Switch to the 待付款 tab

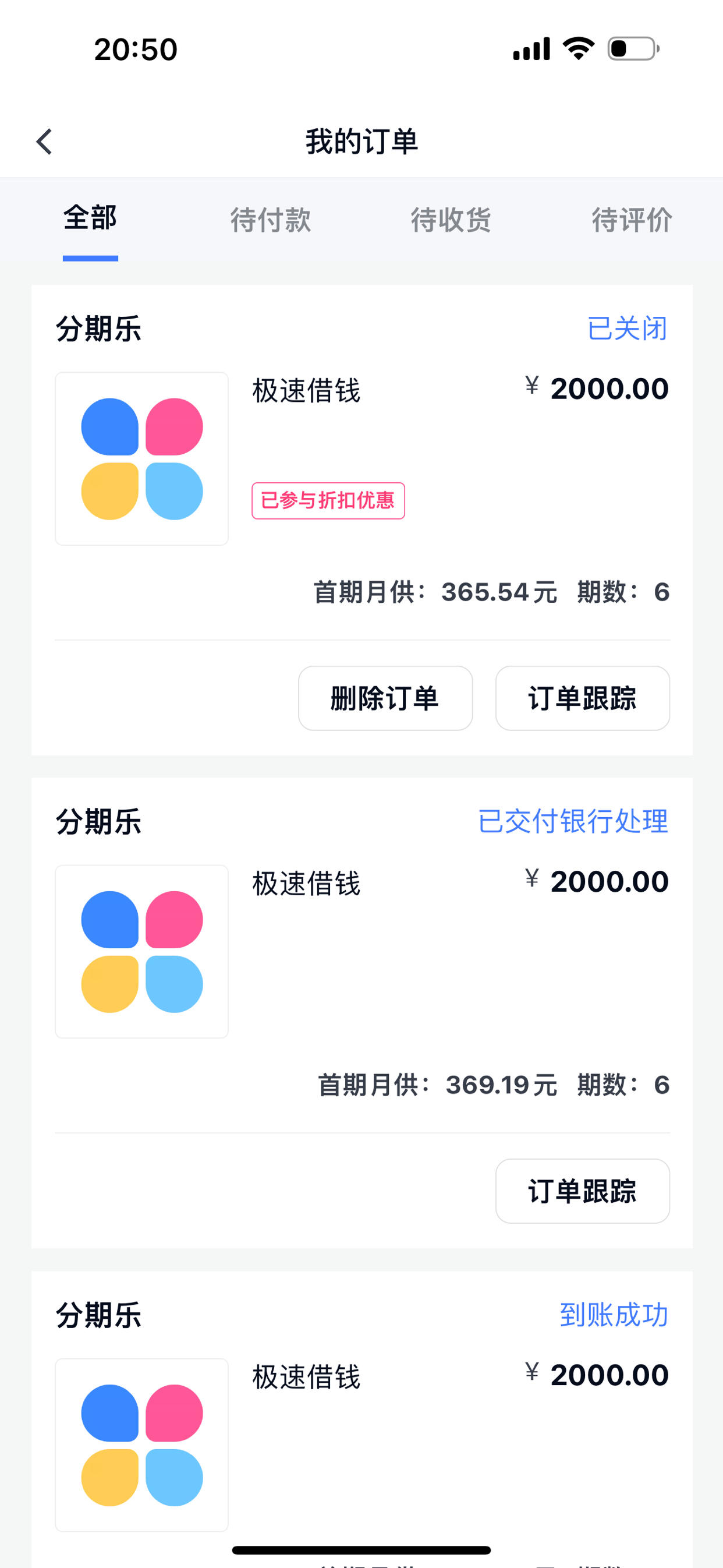[271, 220]
